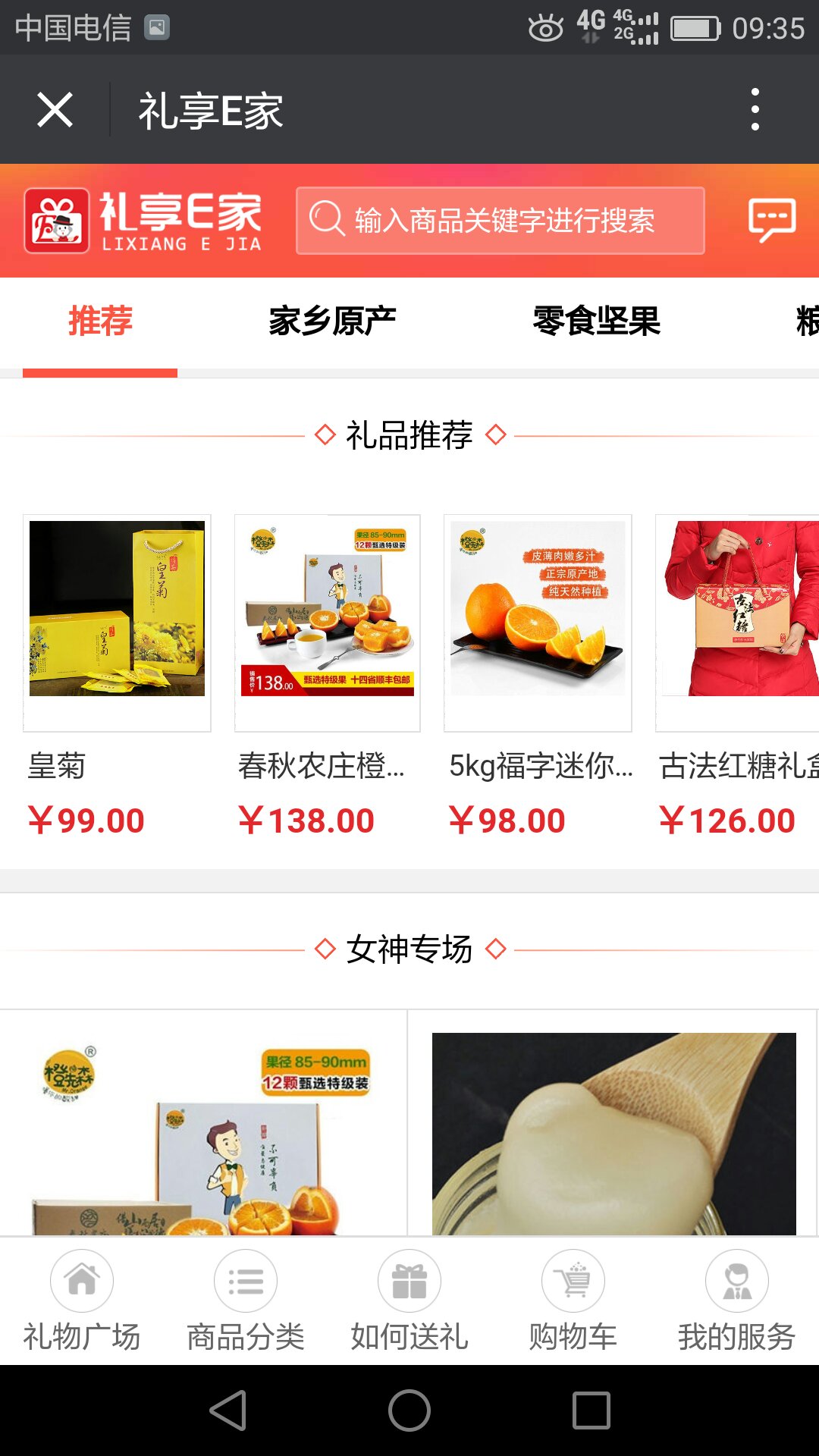Open the 如何送礼 guide
The image size is (819, 1456).
tap(409, 1301)
